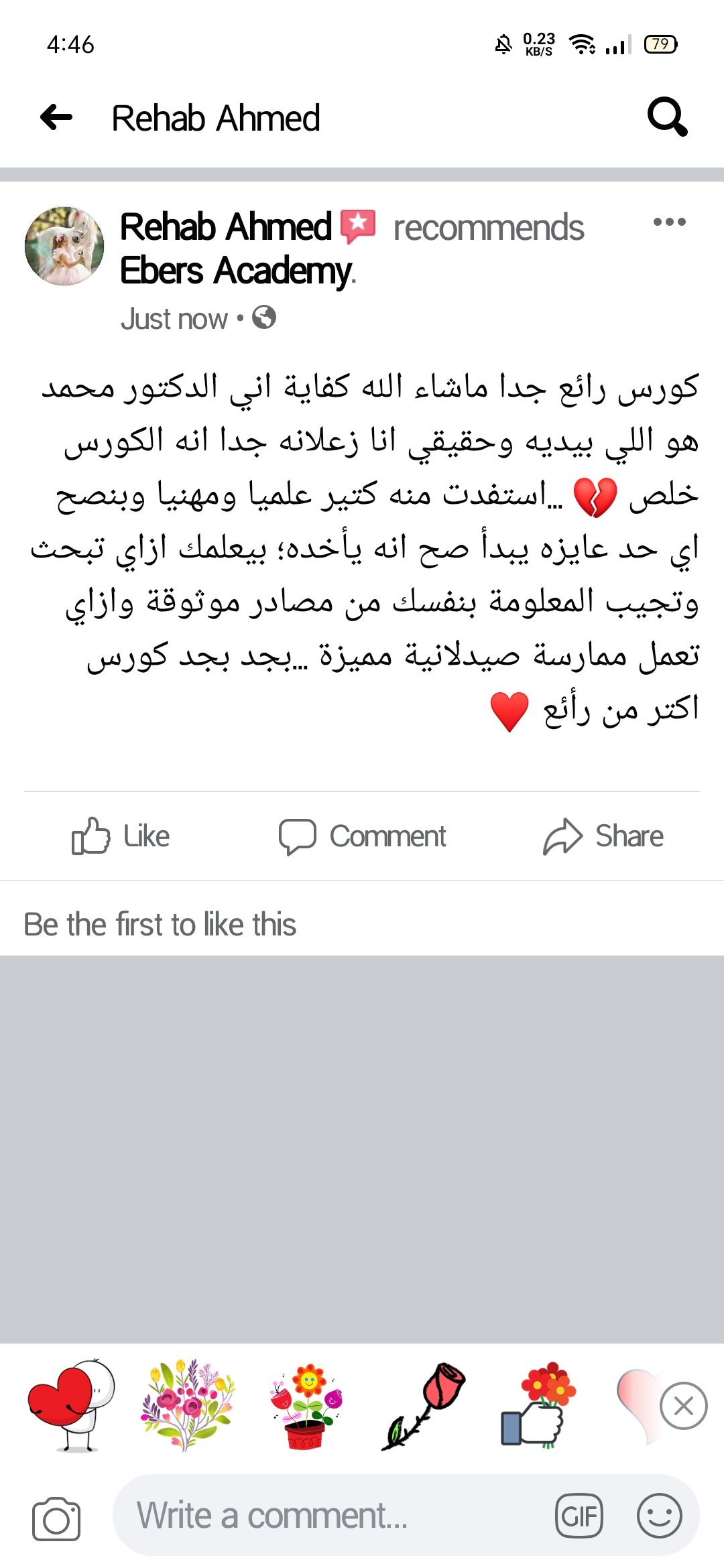Screen dimensions: 724x1568
Task: Send the single red rose sticker
Action: coord(424,1405)
